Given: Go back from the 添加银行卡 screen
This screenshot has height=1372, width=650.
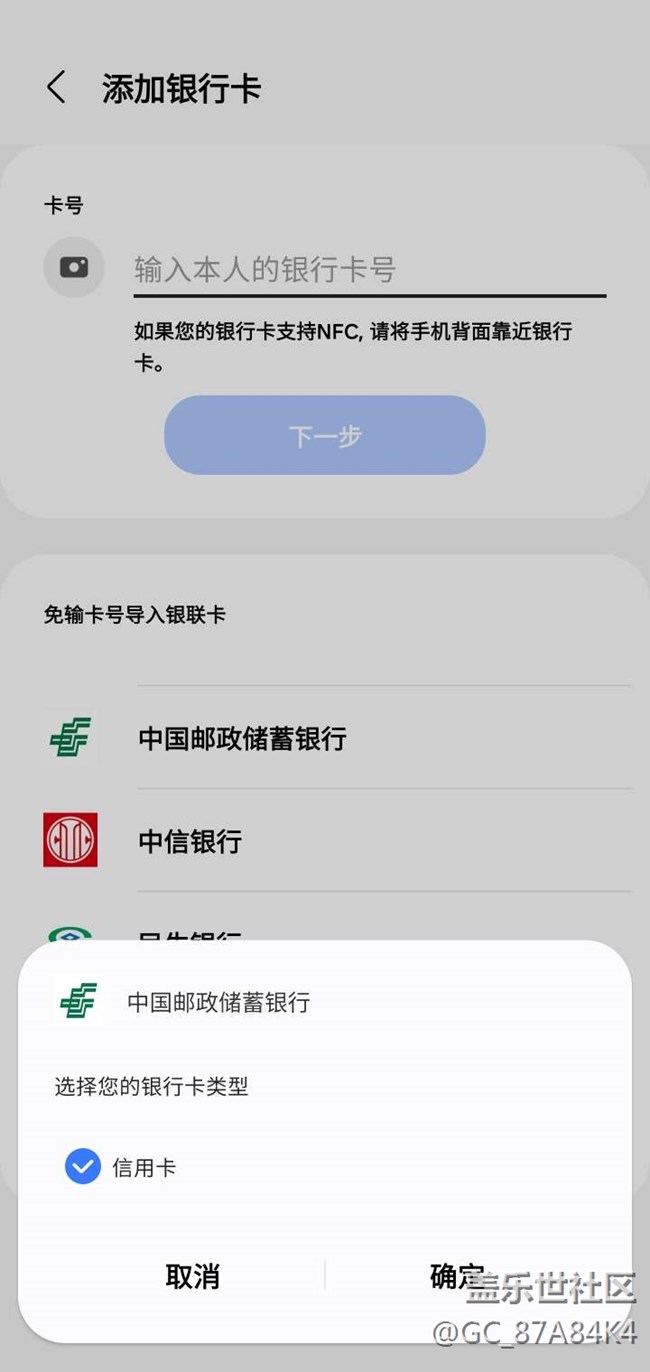Looking at the screenshot, I should 56,88.
